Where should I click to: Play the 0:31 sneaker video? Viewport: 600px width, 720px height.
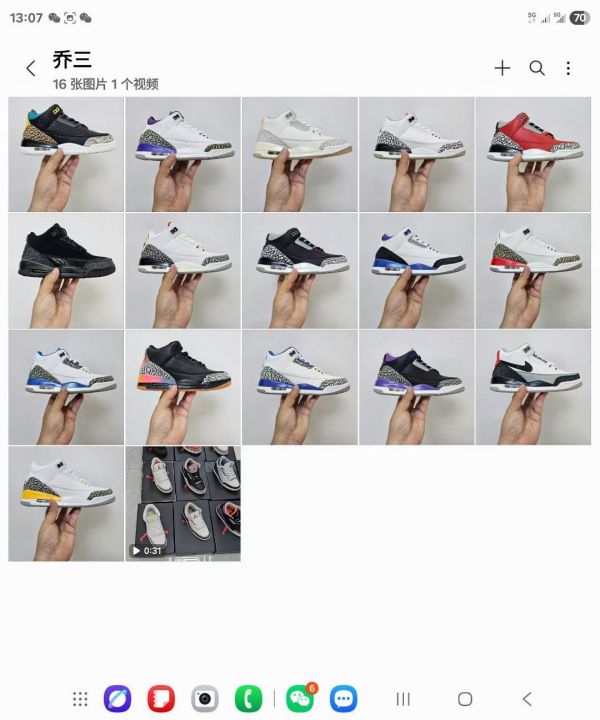(x=183, y=503)
